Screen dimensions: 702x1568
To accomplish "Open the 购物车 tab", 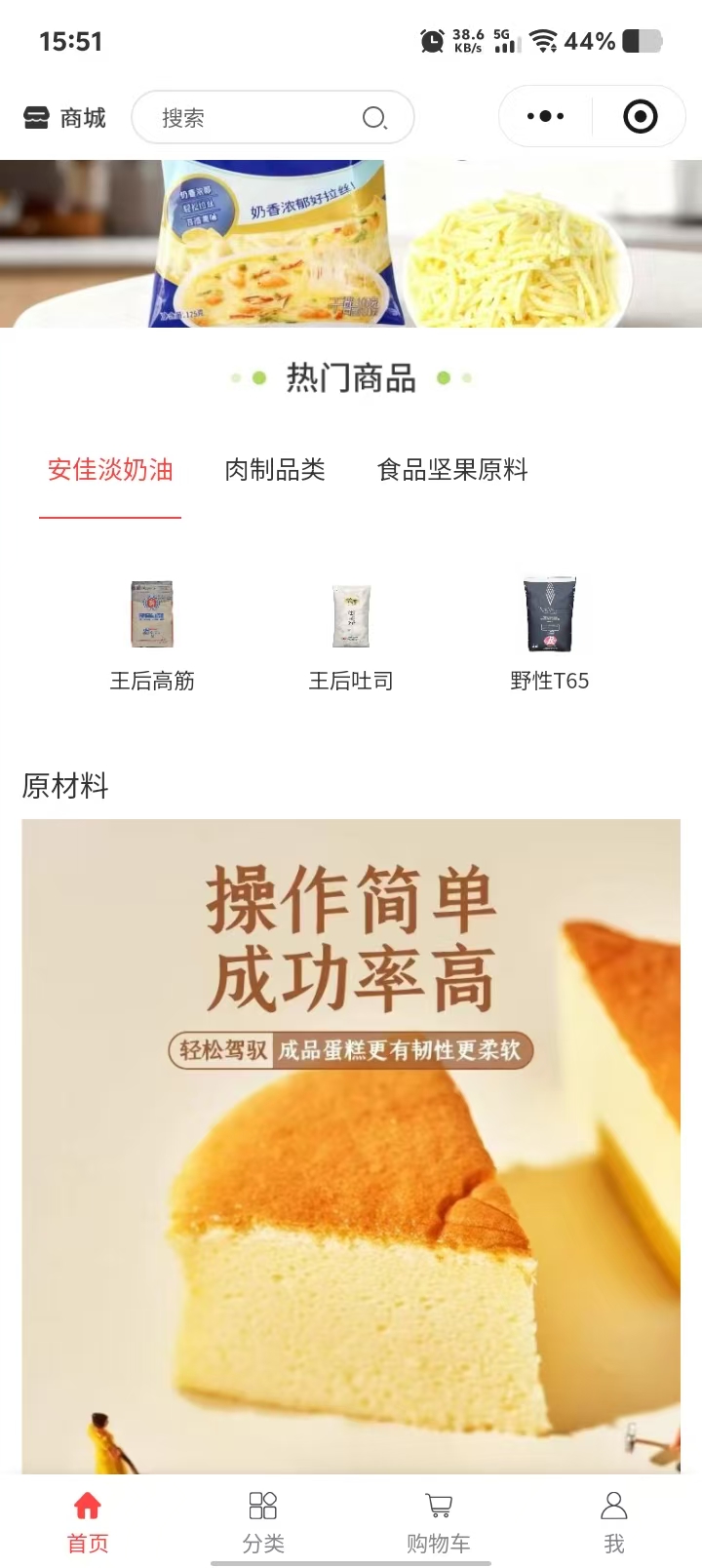I will click(439, 1520).
